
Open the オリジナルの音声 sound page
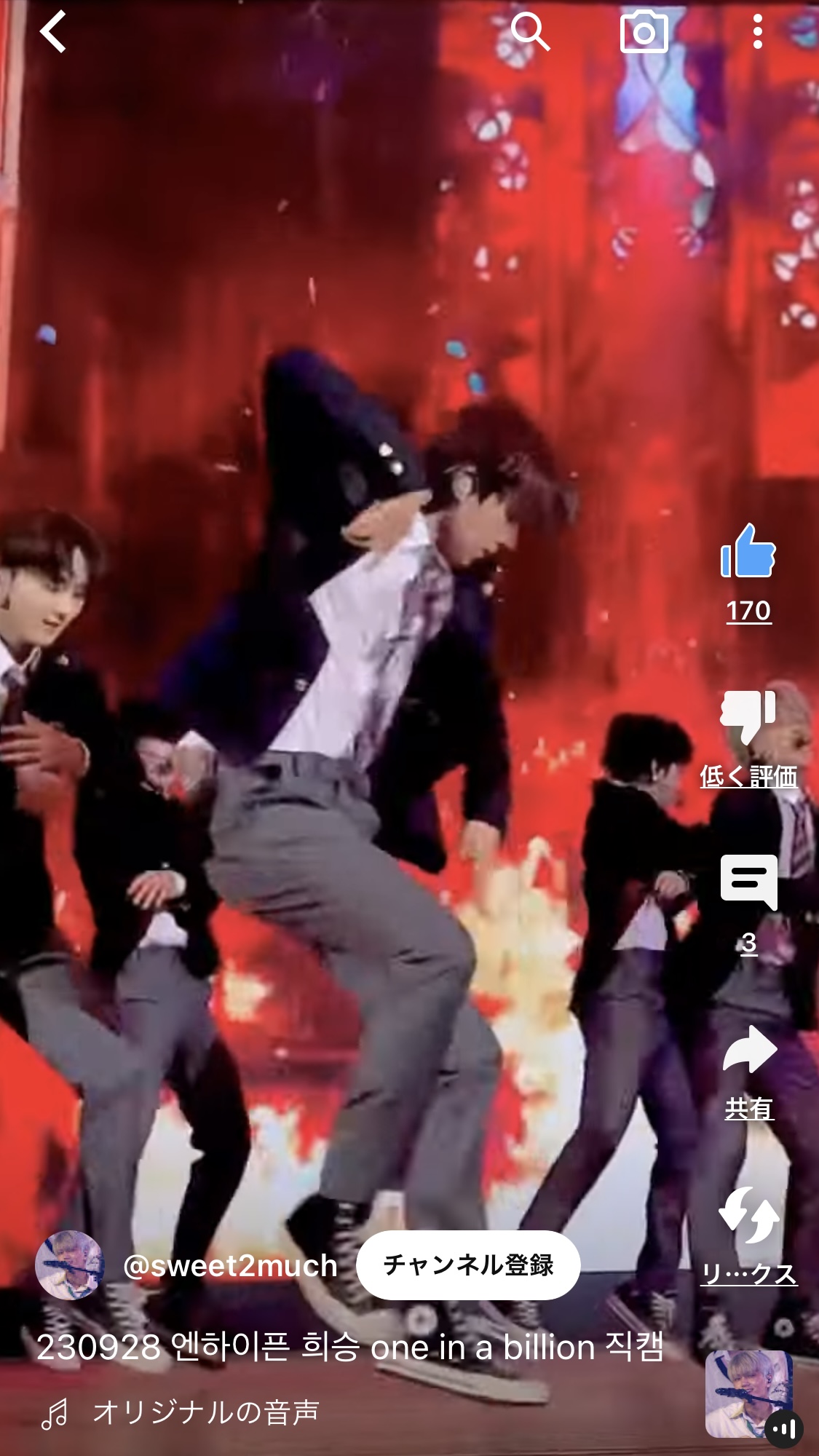(x=205, y=1412)
